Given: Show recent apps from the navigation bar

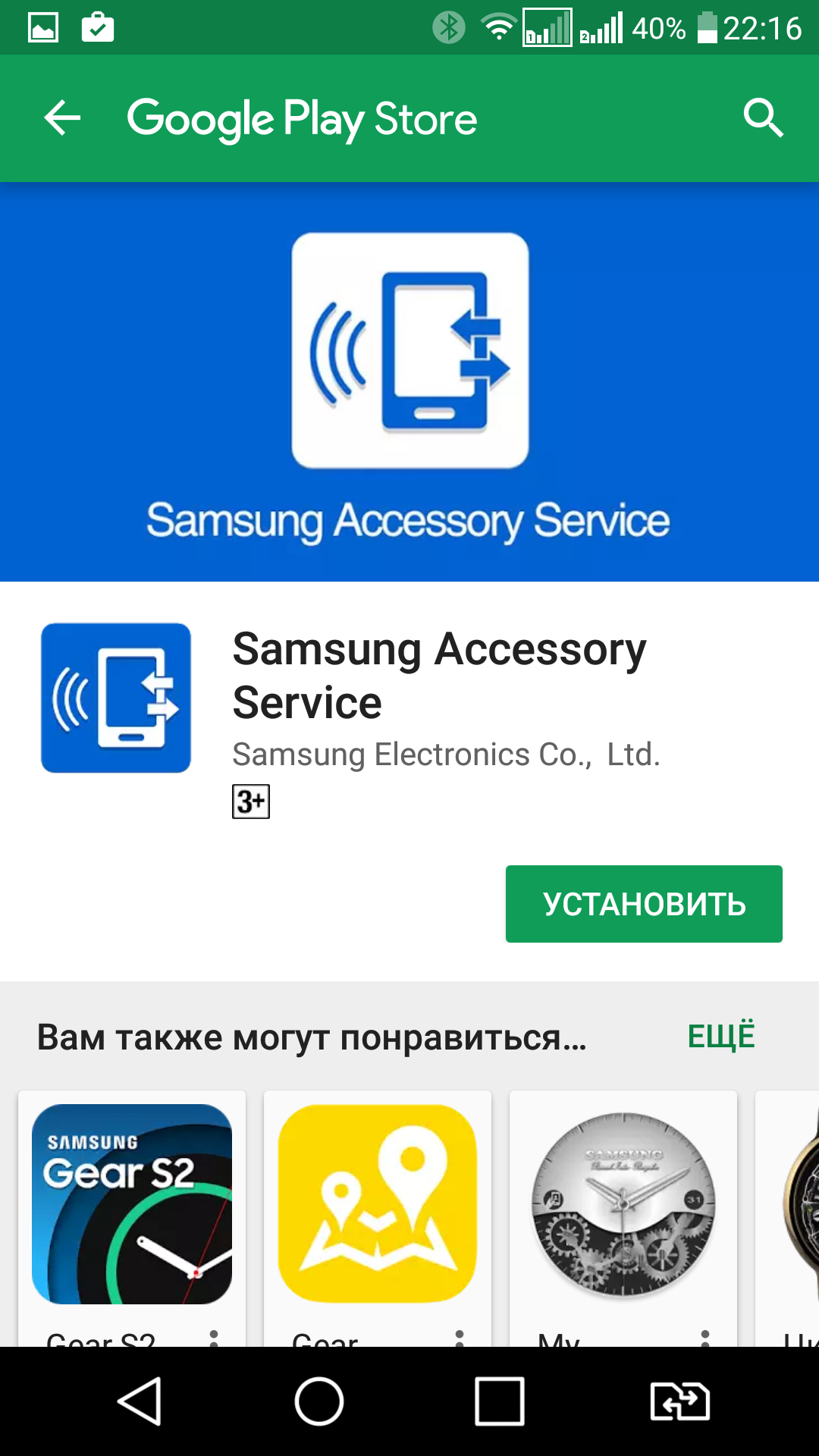Looking at the screenshot, I should tap(500, 1401).
